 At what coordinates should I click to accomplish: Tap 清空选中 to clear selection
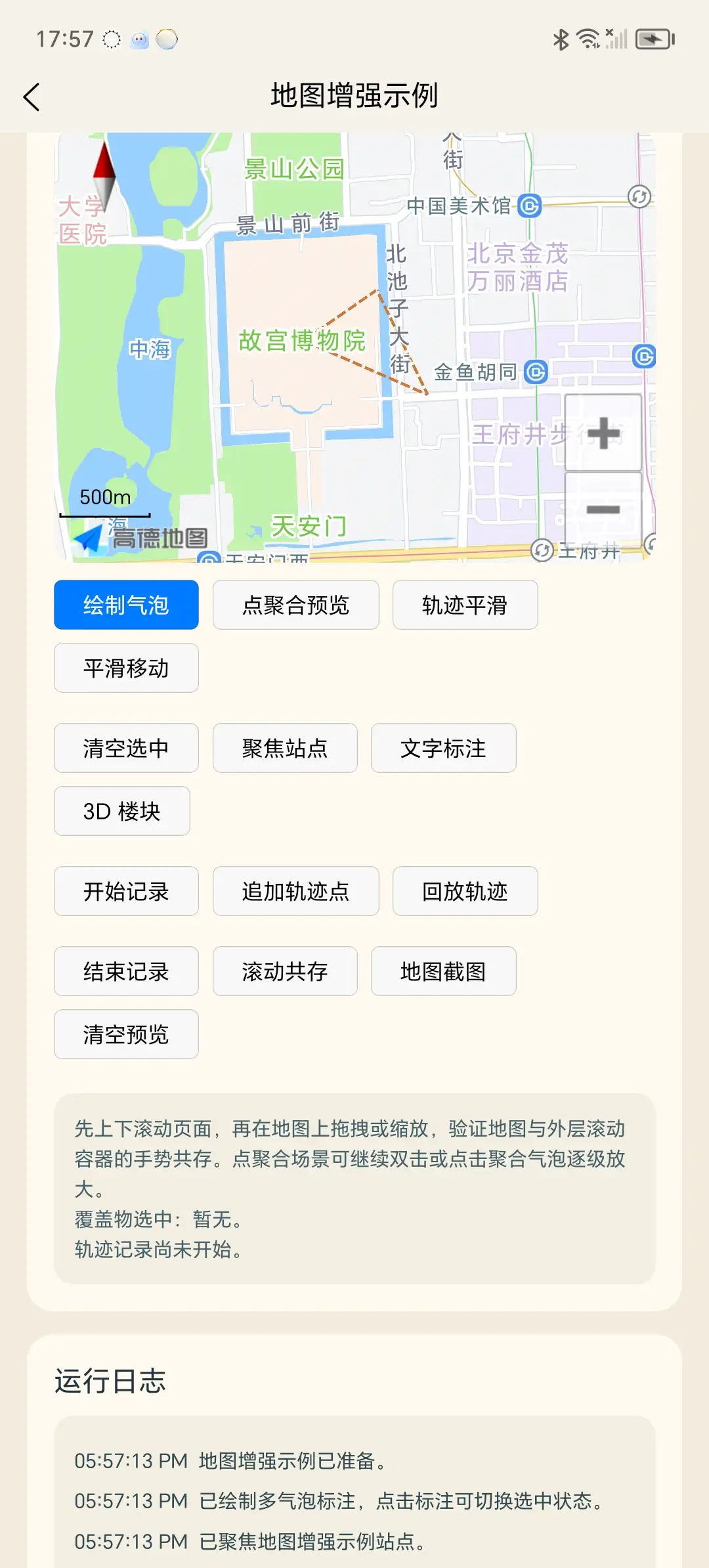point(126,748)
